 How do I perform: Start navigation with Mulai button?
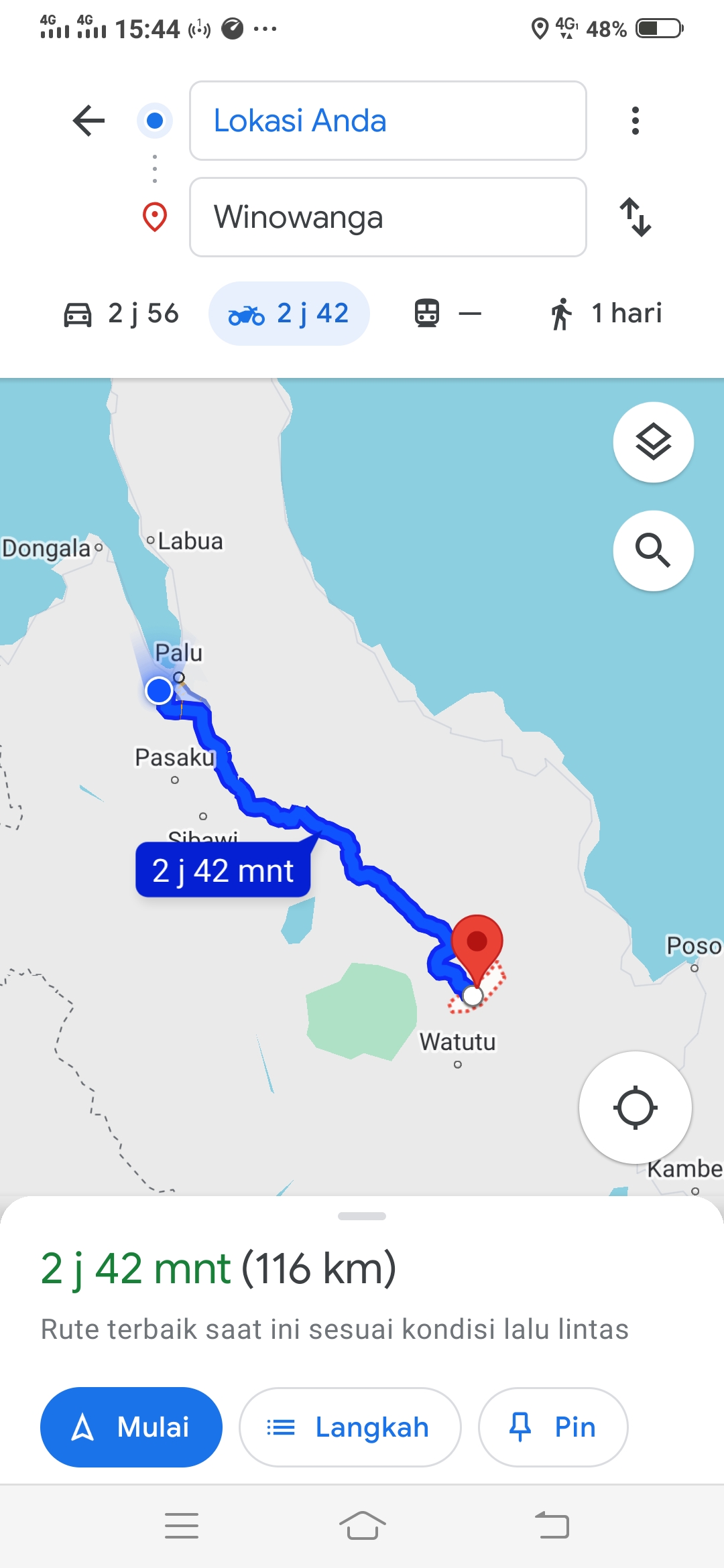[131, 1427]
